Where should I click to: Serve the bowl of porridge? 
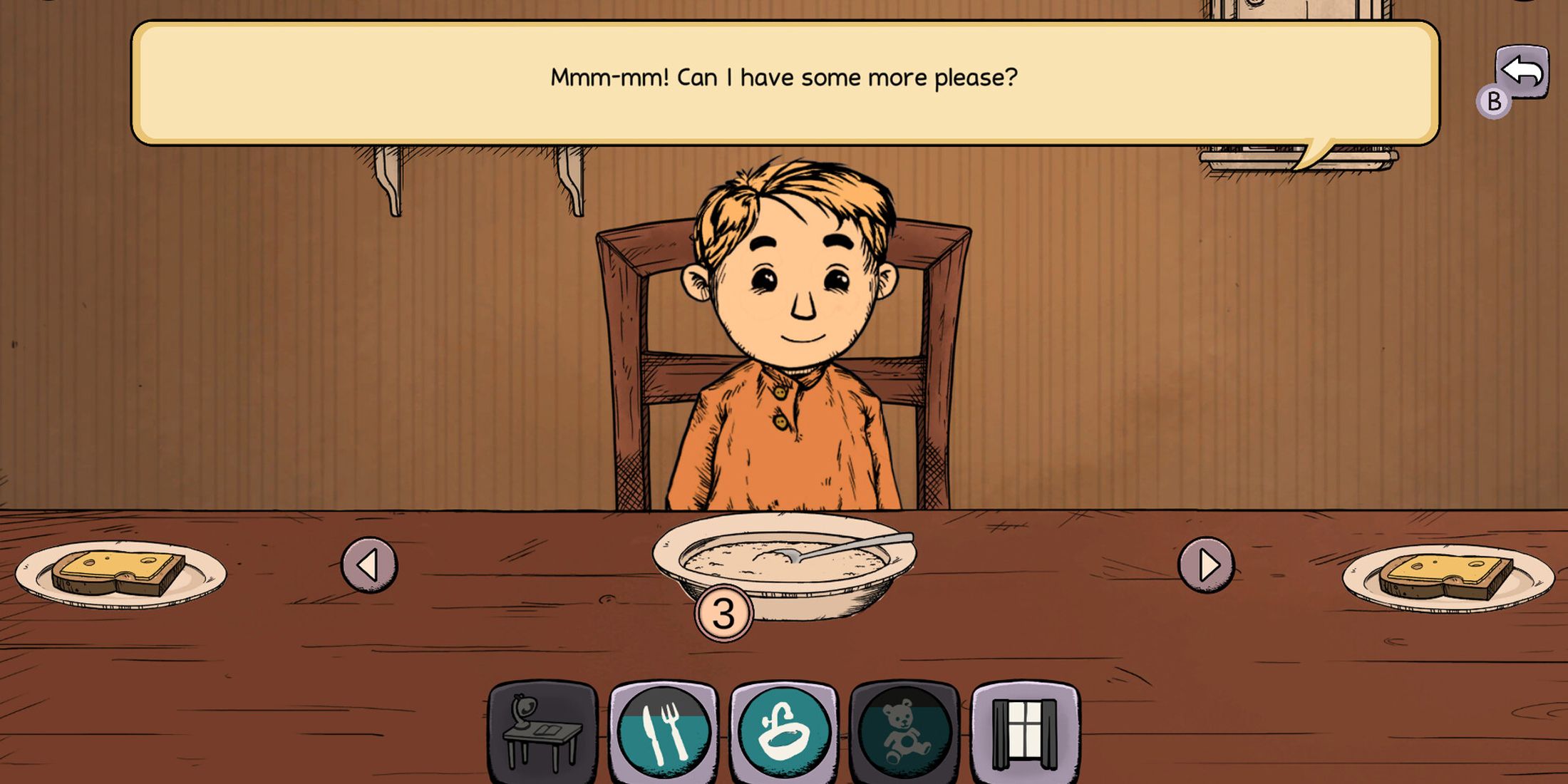pos(784,563)
